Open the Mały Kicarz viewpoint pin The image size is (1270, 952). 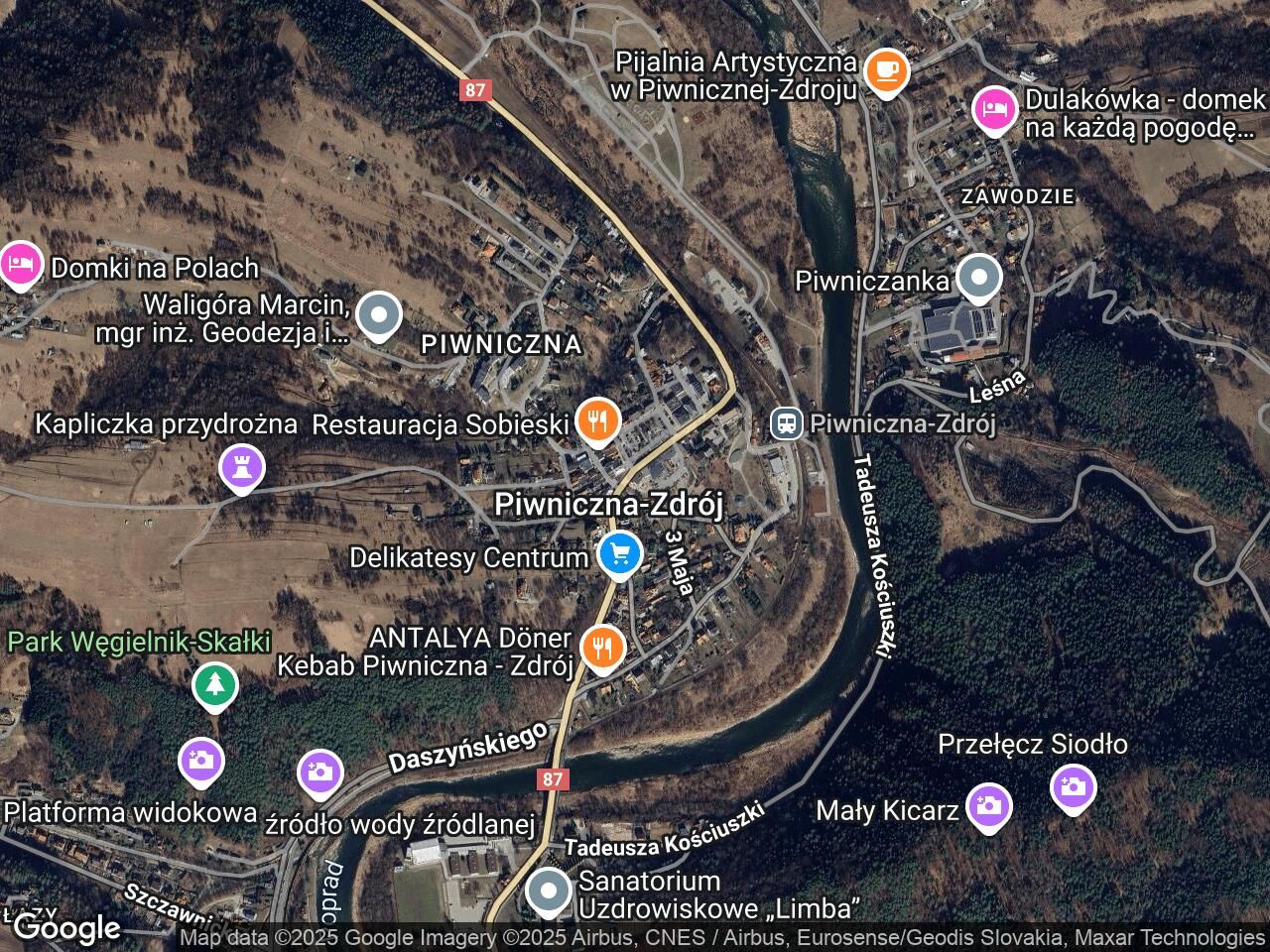click(989, 805)
